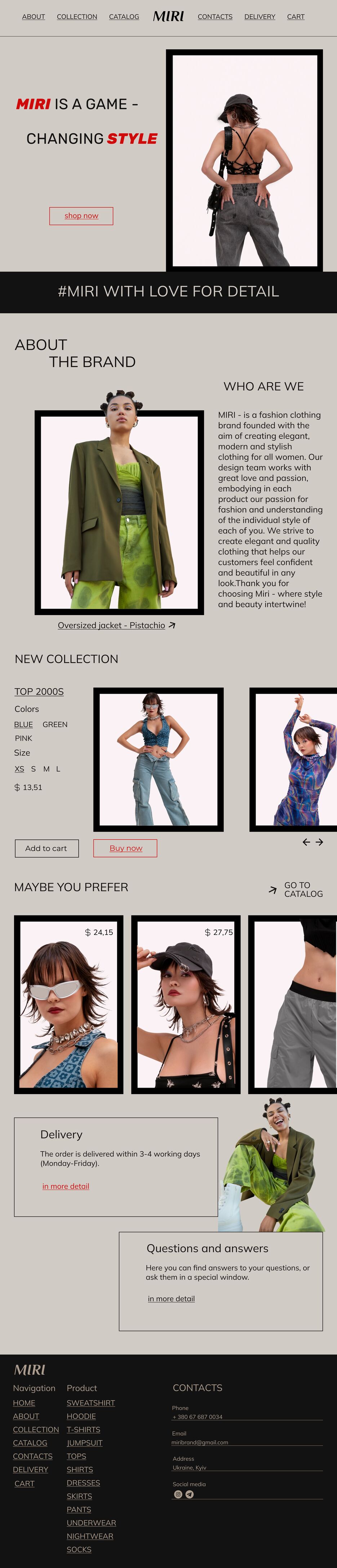
Task: Open the $27,75 product card
Action: tap(186, 1004)
